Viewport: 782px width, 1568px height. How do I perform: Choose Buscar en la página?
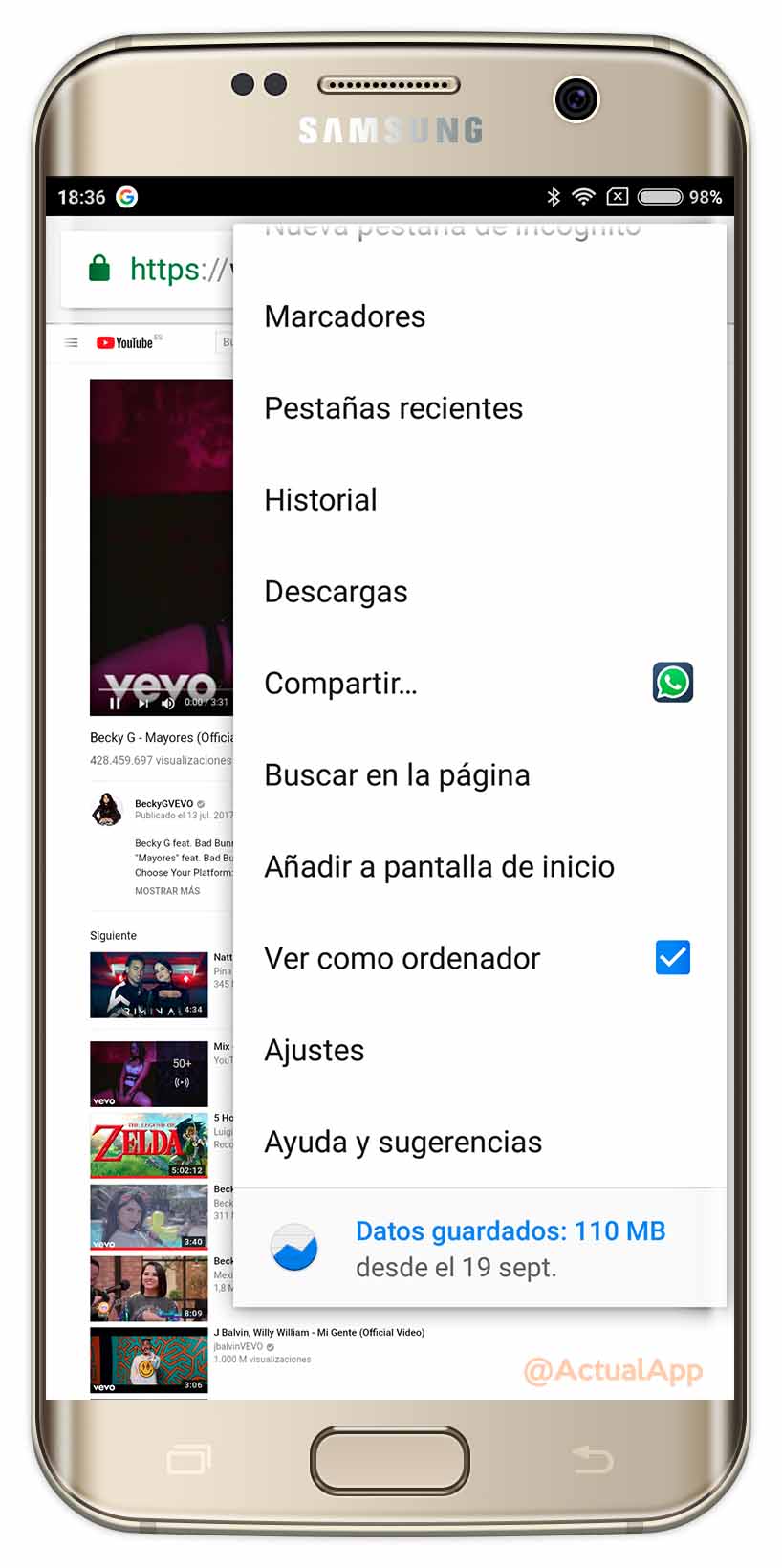(479, 775)
